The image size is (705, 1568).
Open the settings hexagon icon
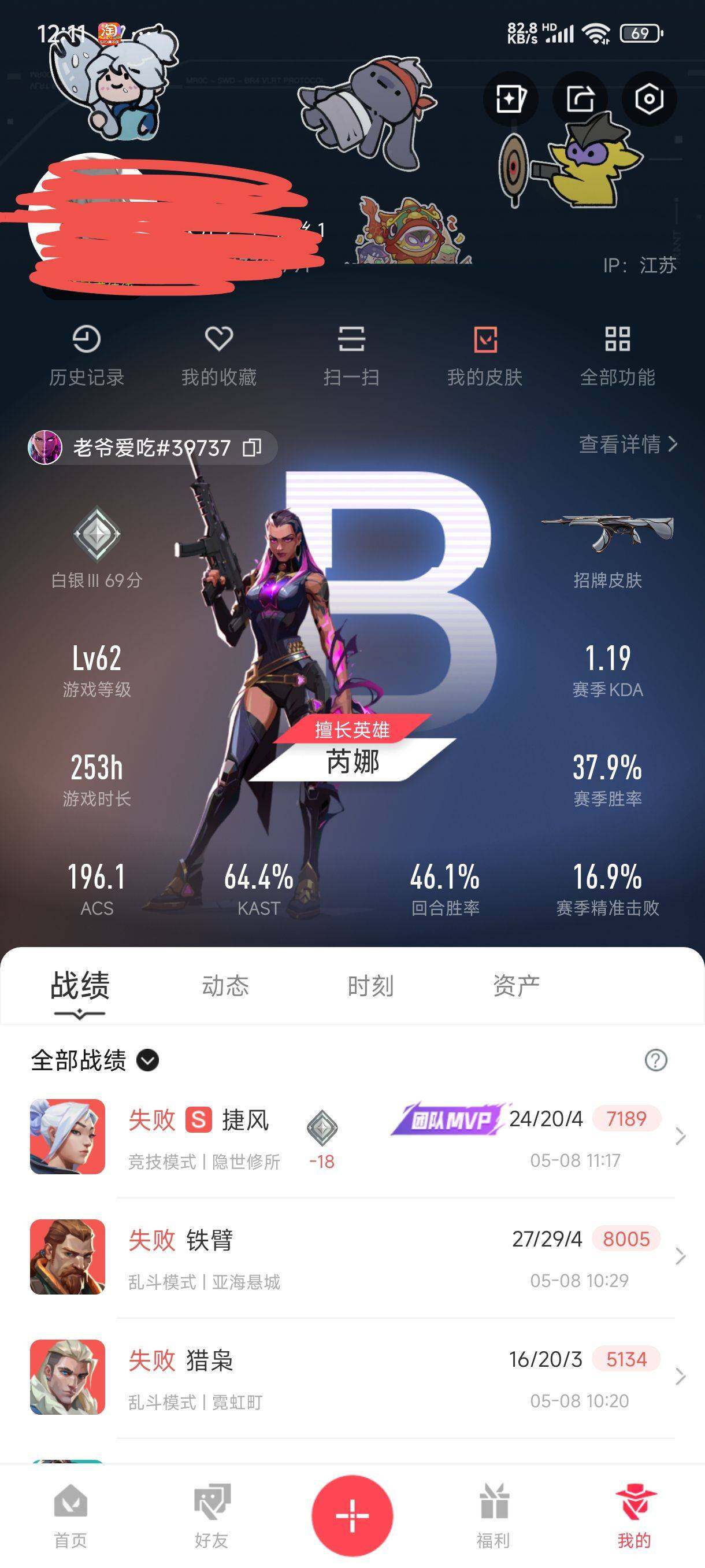(x=648, y=99)
